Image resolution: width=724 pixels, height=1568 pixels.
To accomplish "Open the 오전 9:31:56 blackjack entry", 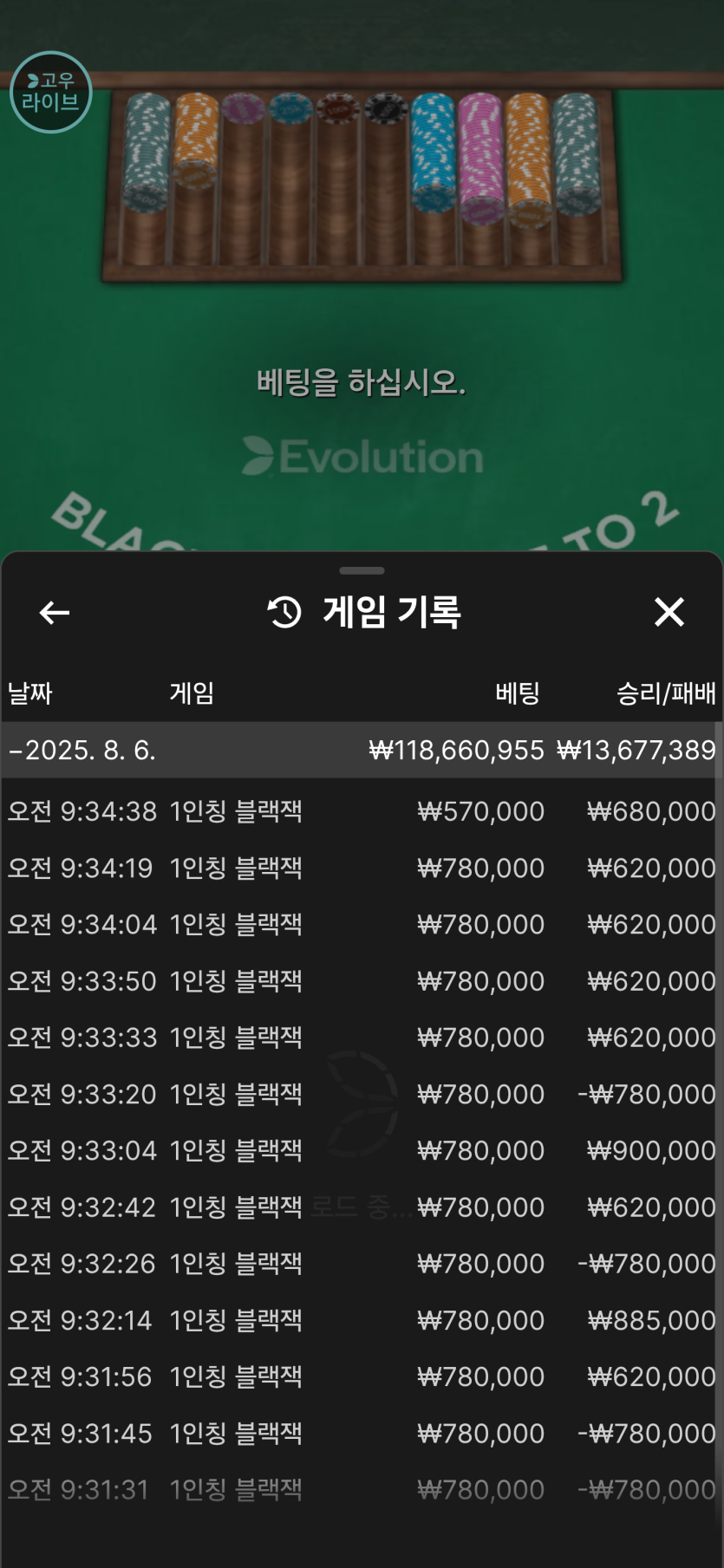I will [362, 1377].
